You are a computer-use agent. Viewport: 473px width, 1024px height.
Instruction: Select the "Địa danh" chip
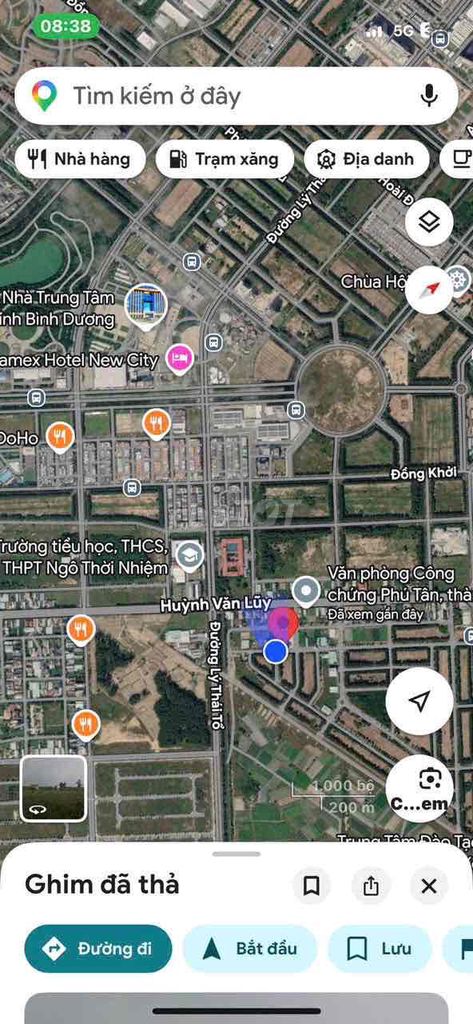367,159
